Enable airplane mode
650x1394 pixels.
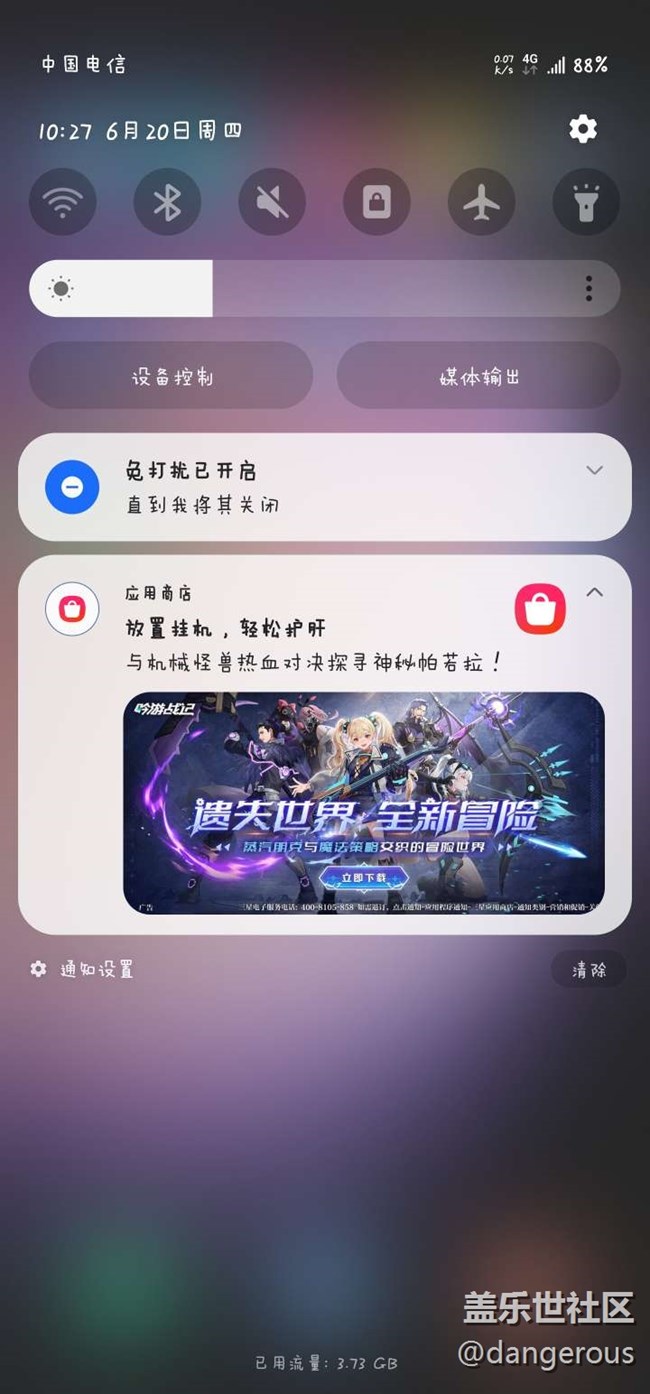[x=482, y=203]
